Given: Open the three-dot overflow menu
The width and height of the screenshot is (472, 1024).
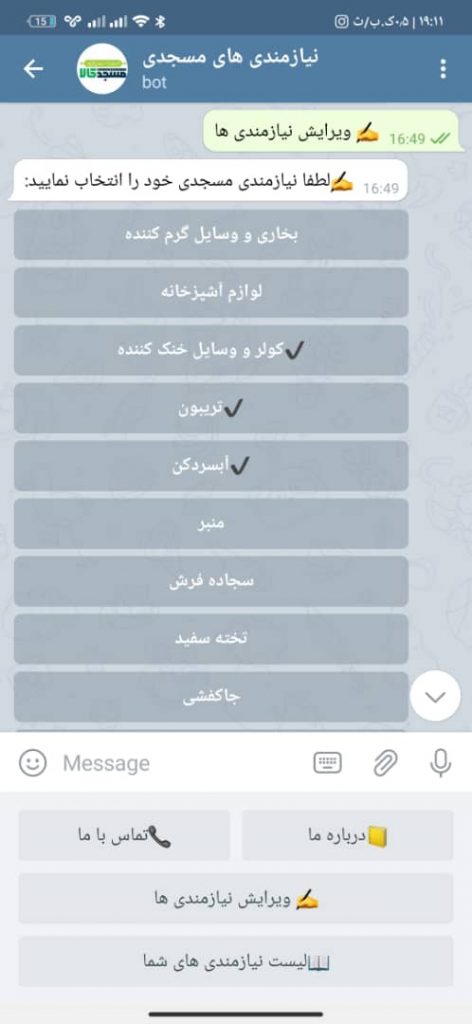Looking at the screenshot, I should (x=443, y=69).
